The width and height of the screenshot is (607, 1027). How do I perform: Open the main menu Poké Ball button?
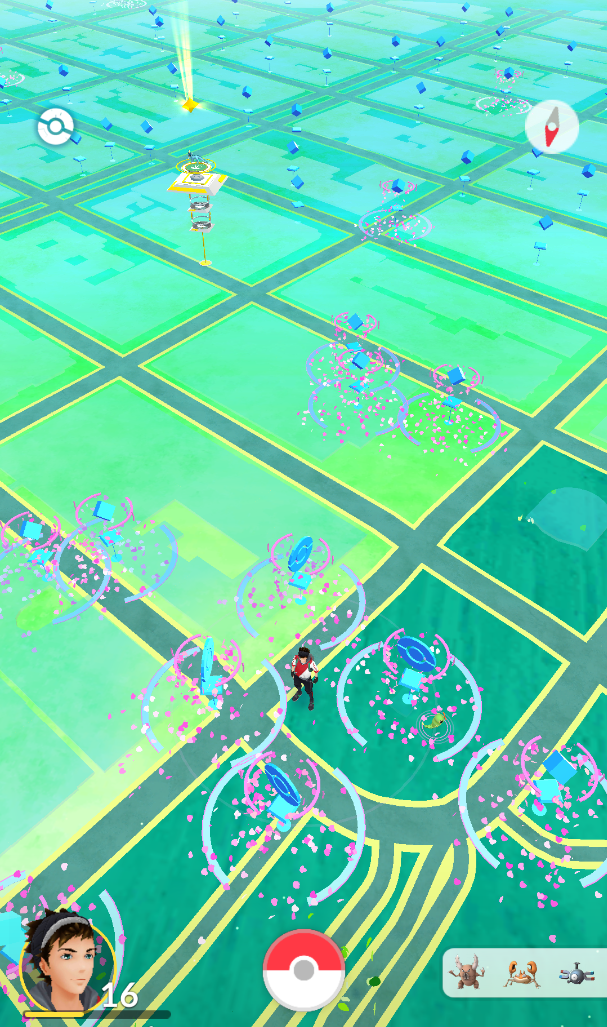(304, 969)
